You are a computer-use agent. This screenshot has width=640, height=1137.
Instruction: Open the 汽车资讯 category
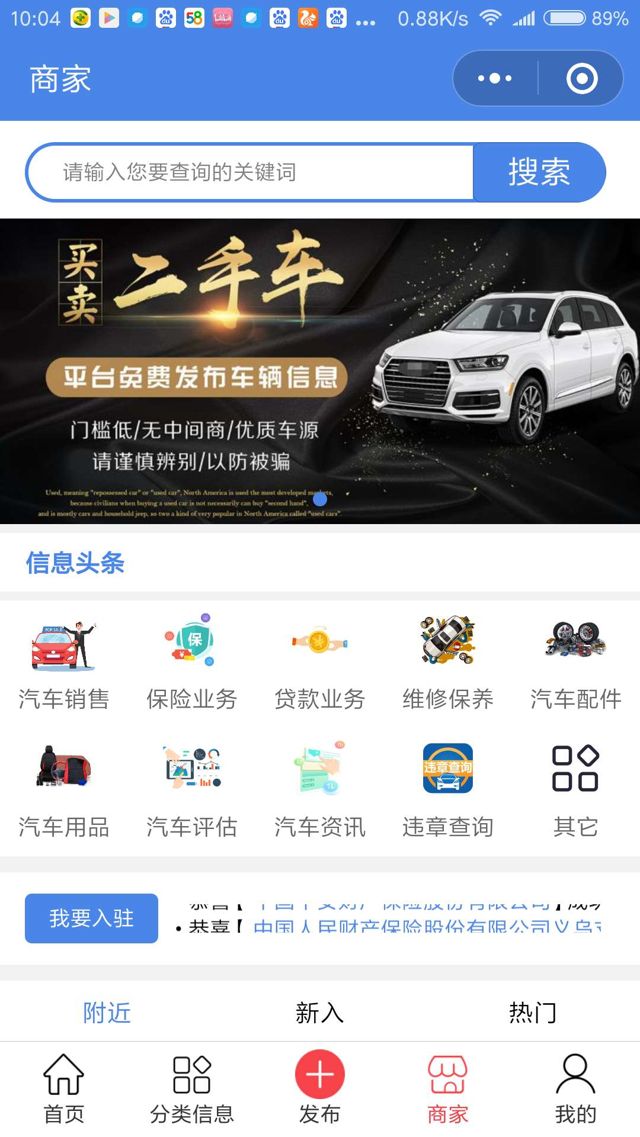click(320, 790)
